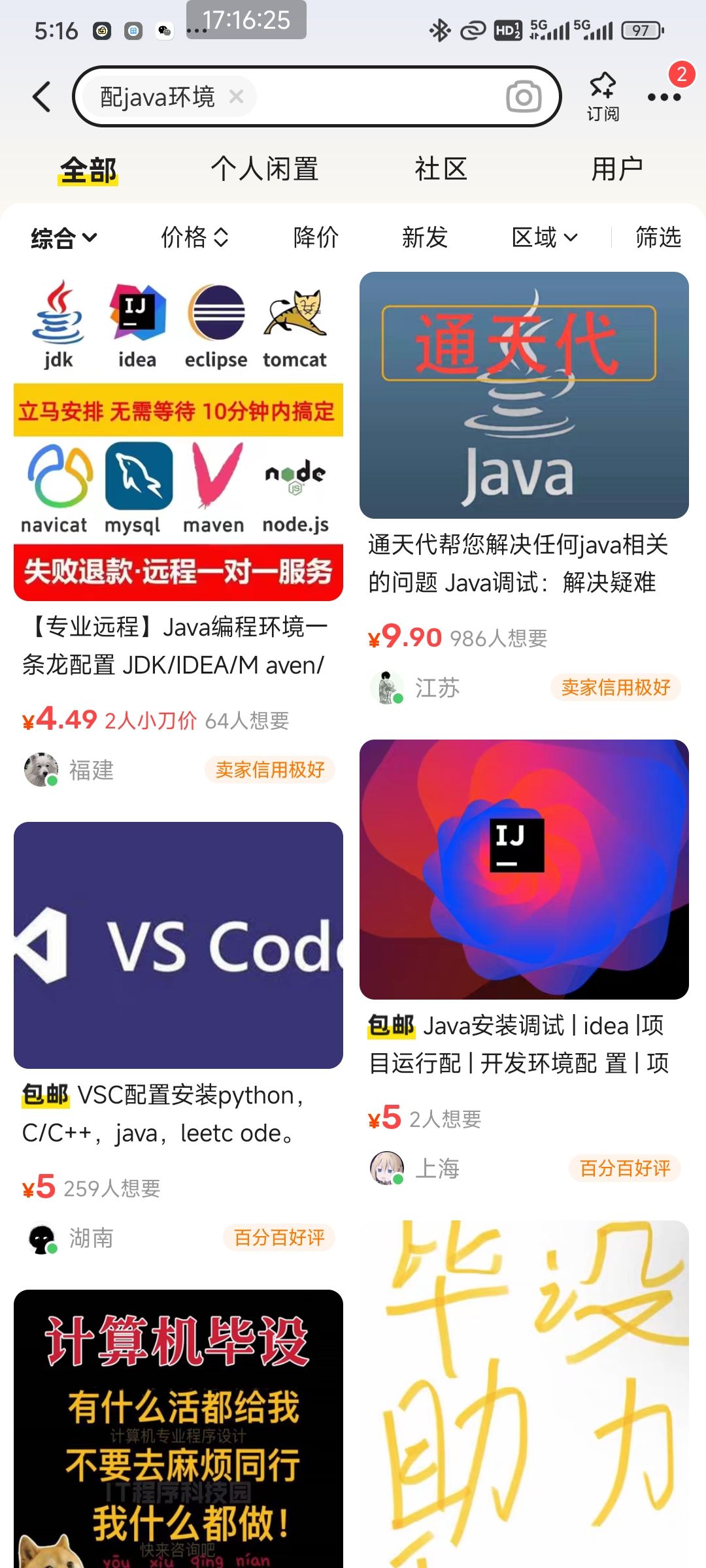
Task: Clear the 配java环境 search keyword
Action: click(237, 97)
